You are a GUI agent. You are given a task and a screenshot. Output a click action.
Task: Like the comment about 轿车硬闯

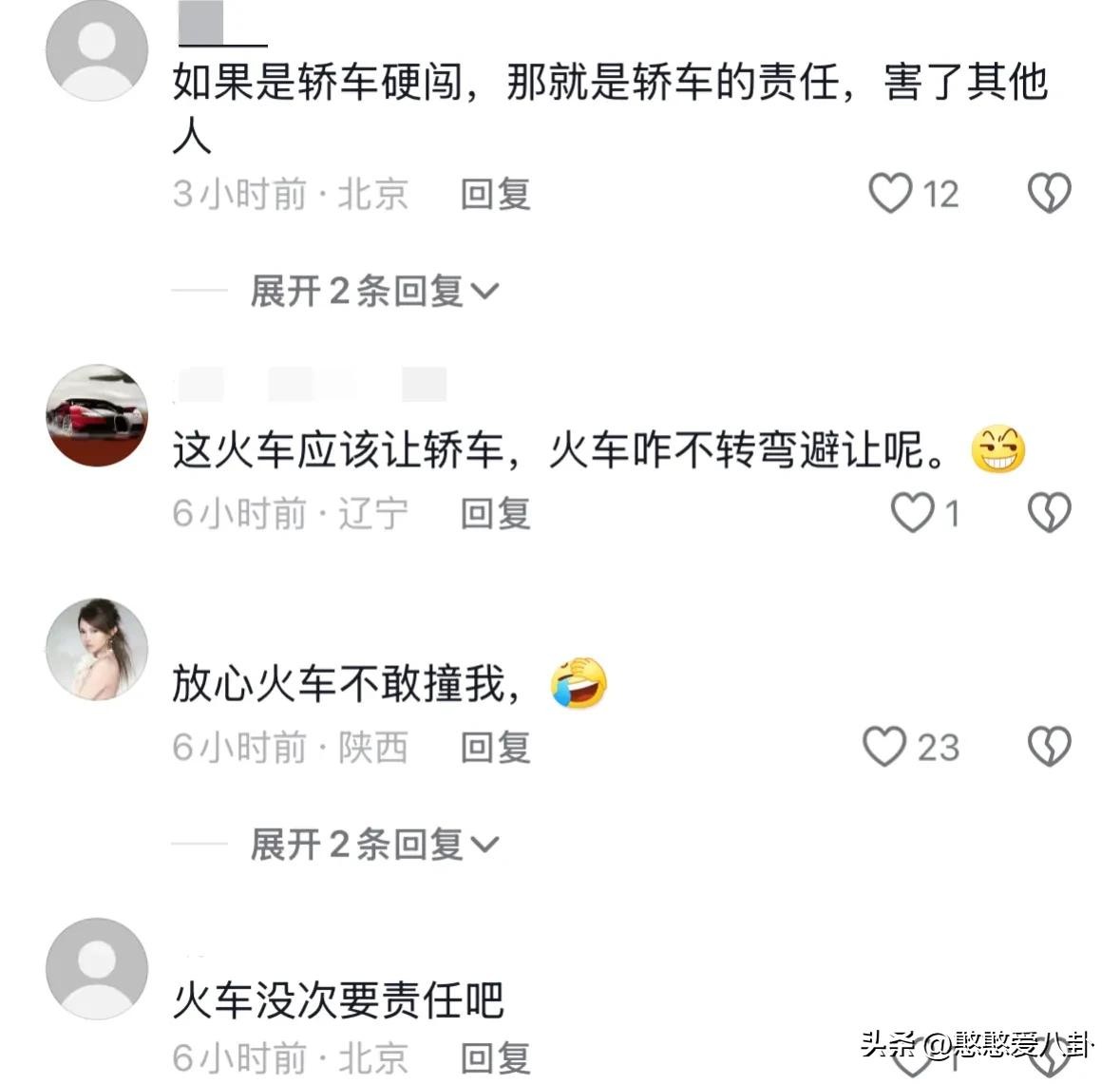[890, 194]
